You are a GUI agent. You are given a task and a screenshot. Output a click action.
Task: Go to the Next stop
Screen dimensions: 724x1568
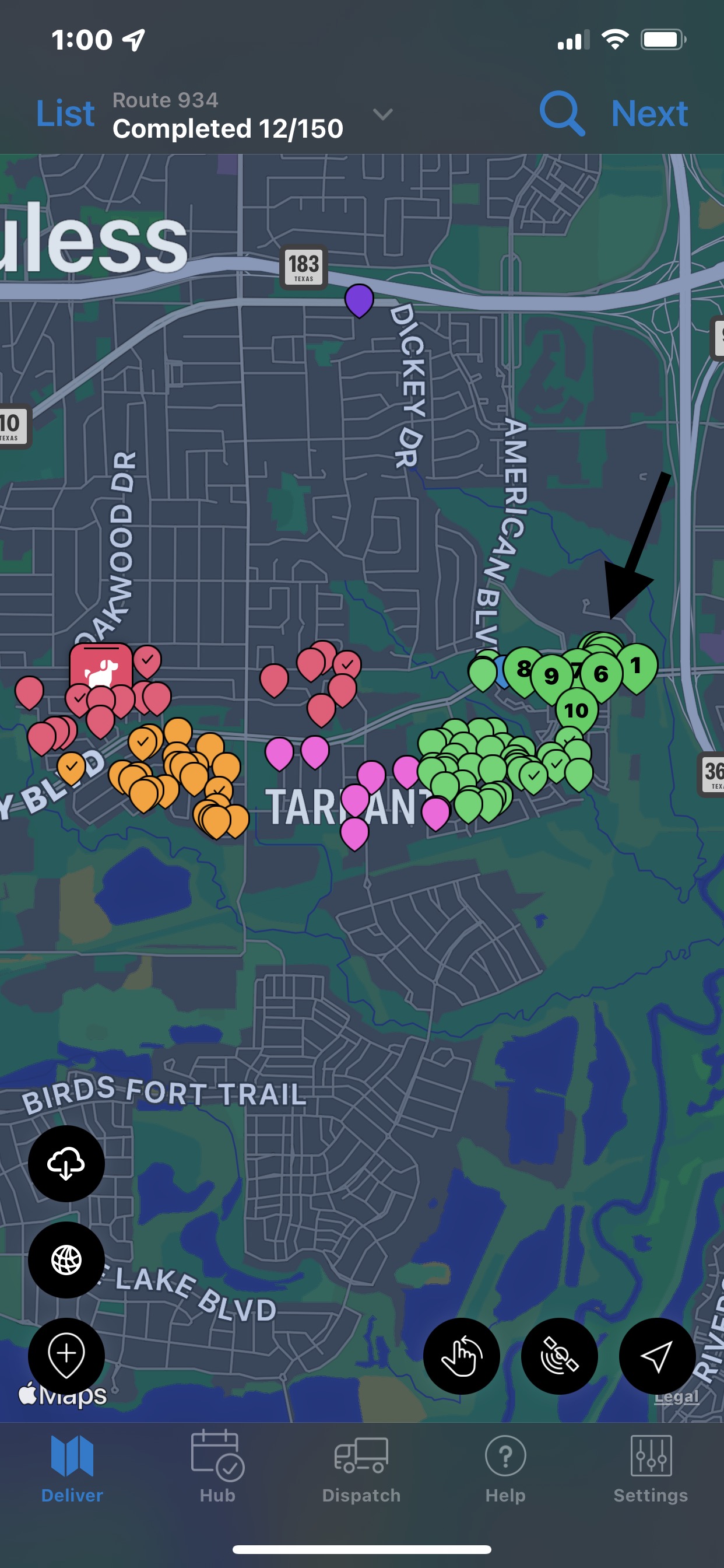[649, 114]
